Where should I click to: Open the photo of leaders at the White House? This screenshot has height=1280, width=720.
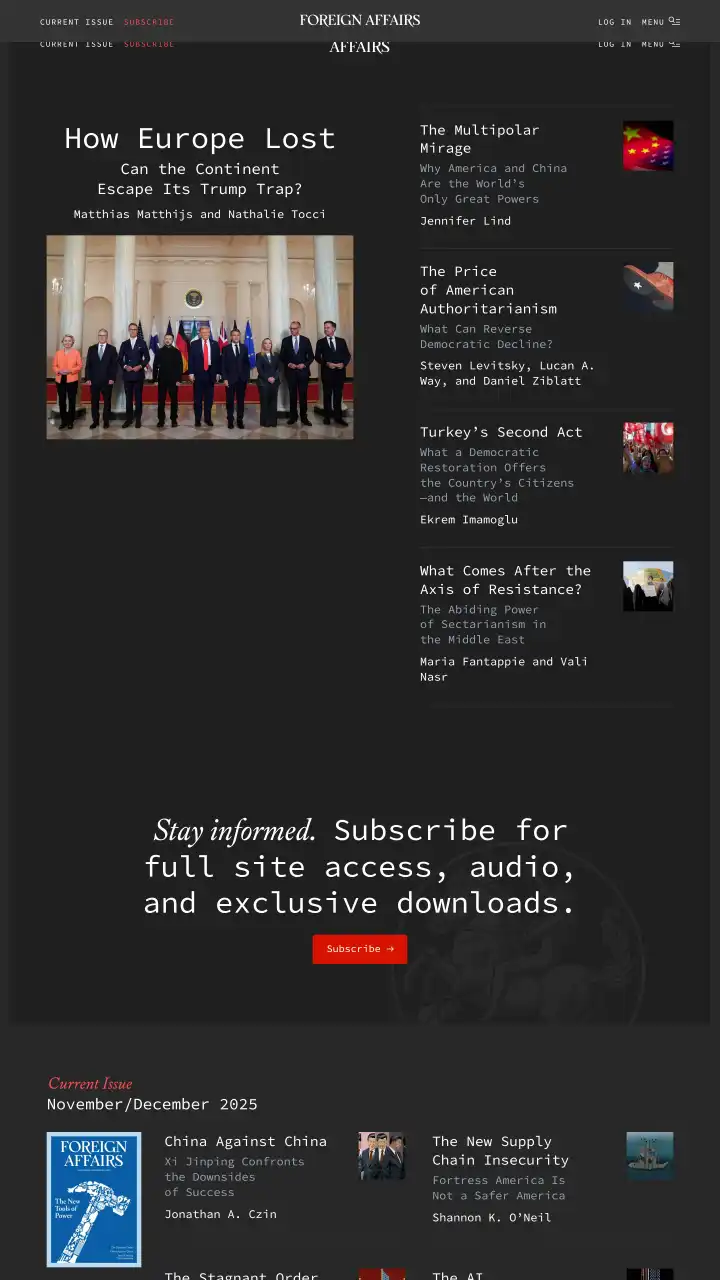point(199,337)
